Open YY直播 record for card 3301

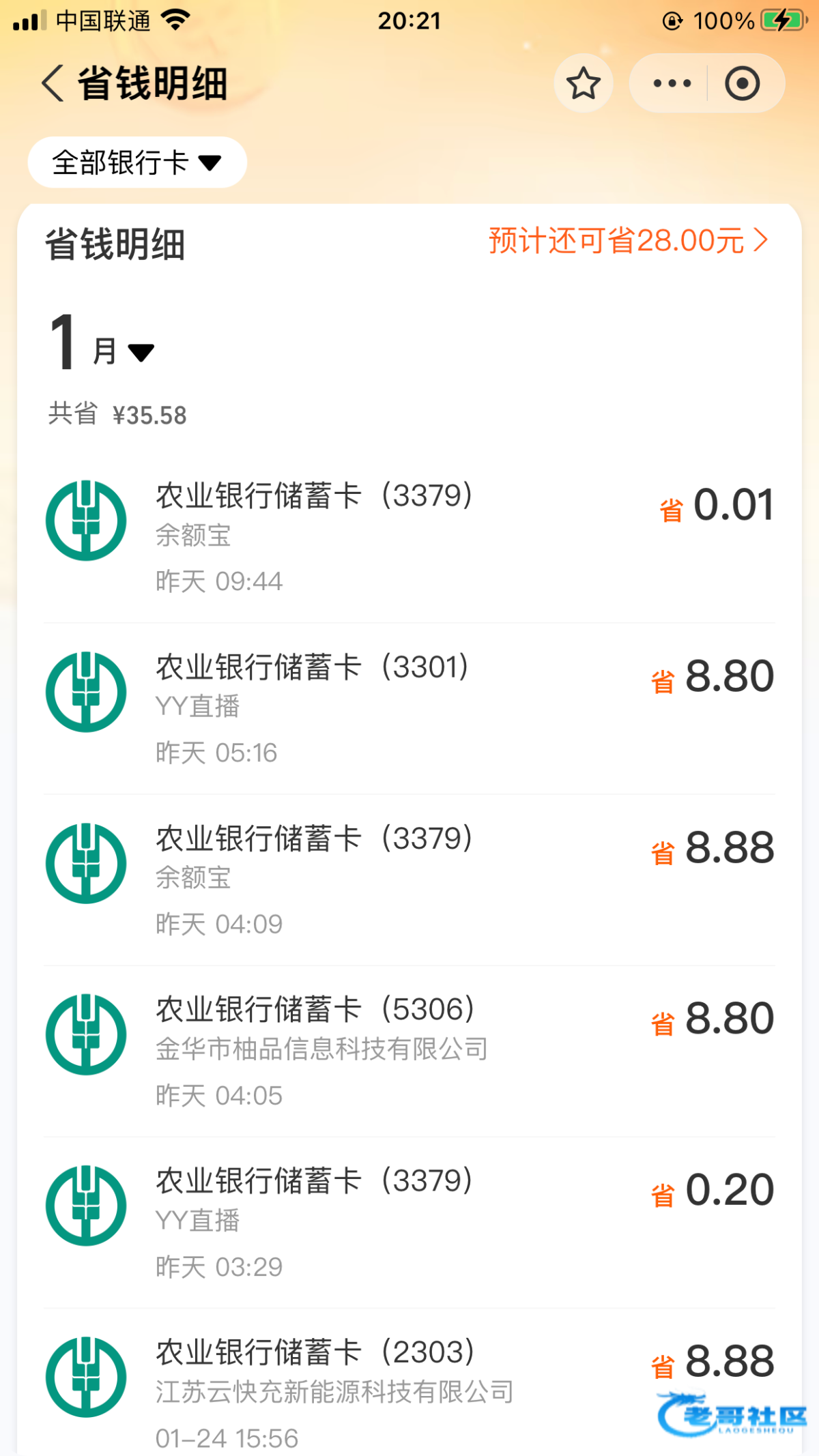[x=409, y=709]
